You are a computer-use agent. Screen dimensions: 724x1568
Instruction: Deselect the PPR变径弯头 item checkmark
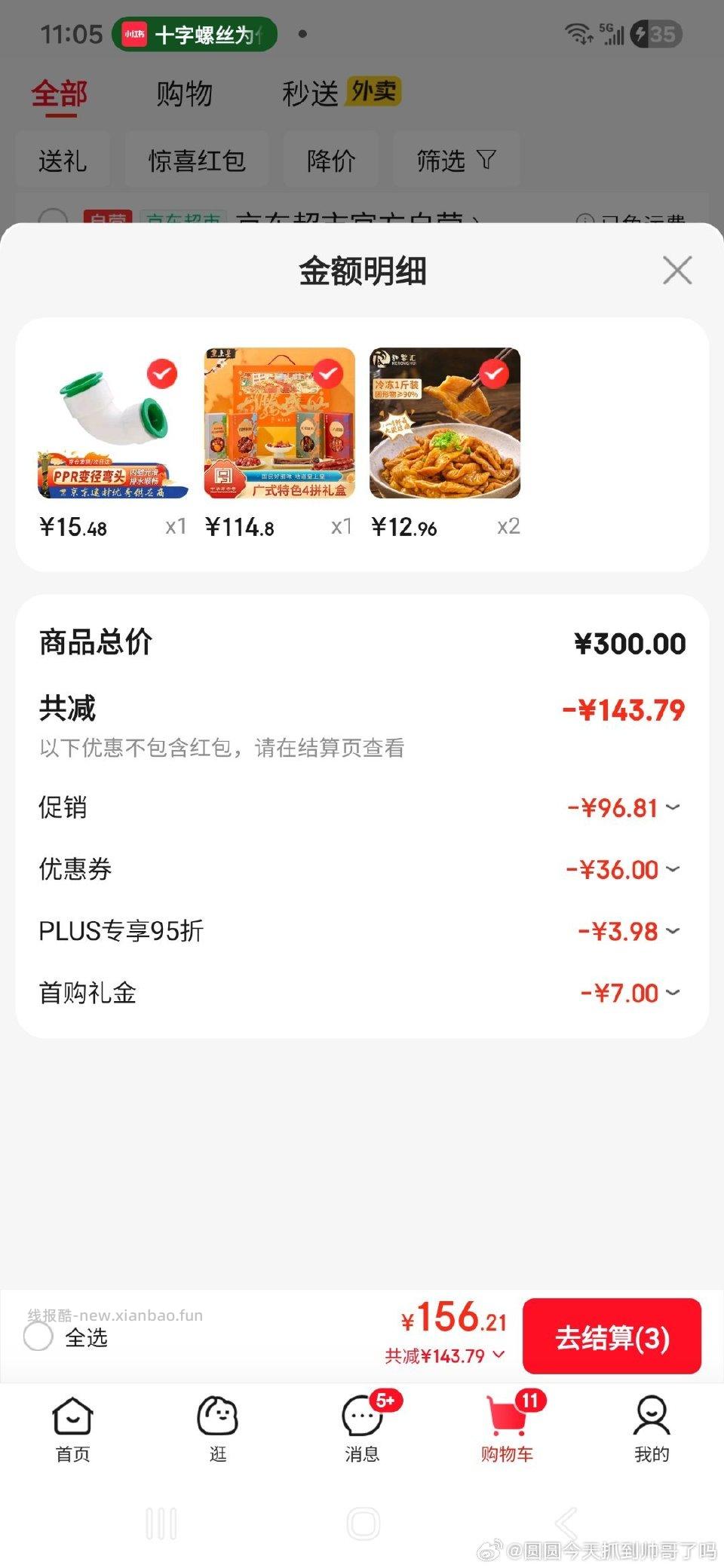click(x=161, y=375)
